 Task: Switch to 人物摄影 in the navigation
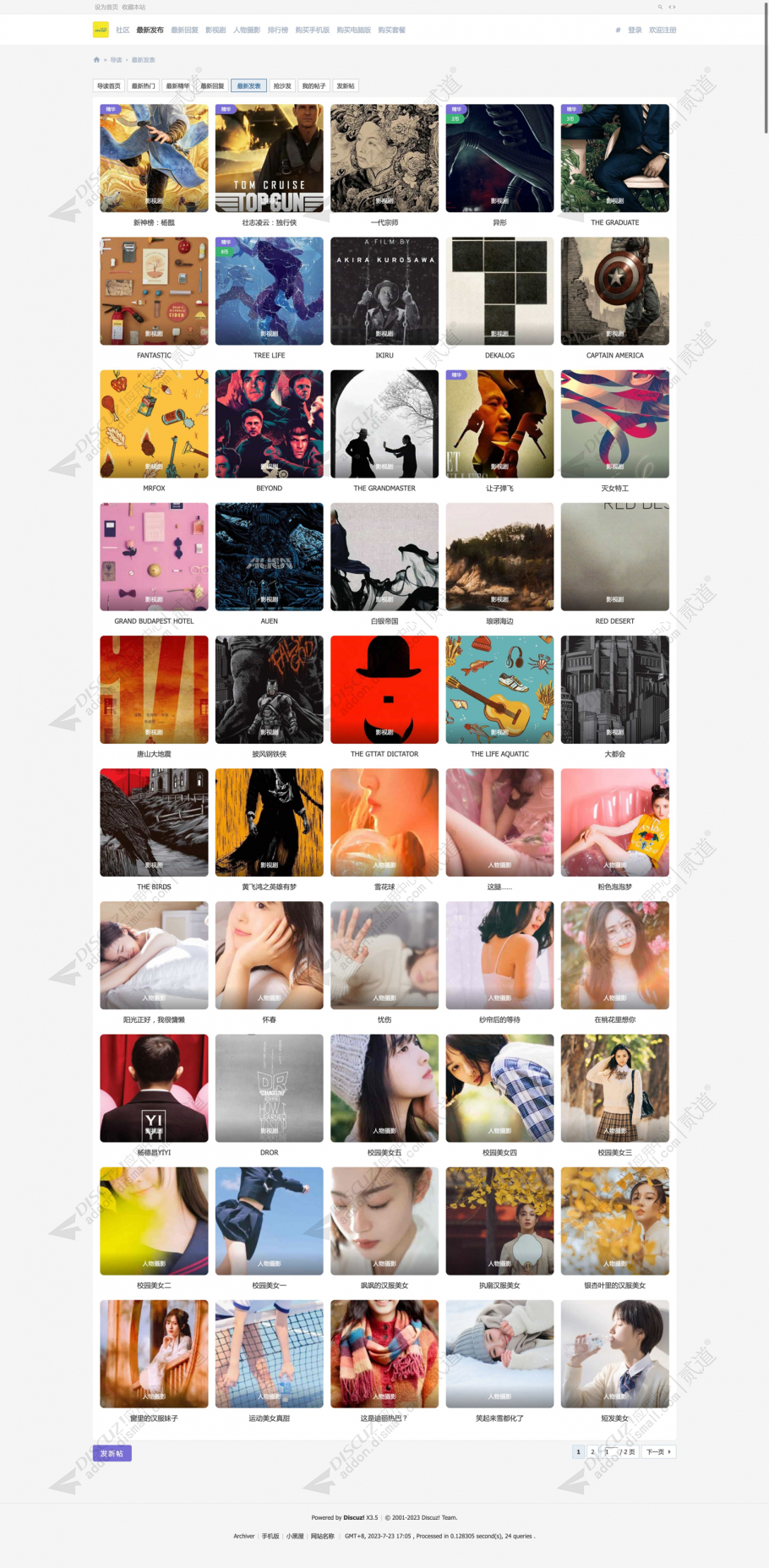coord(247,30)
